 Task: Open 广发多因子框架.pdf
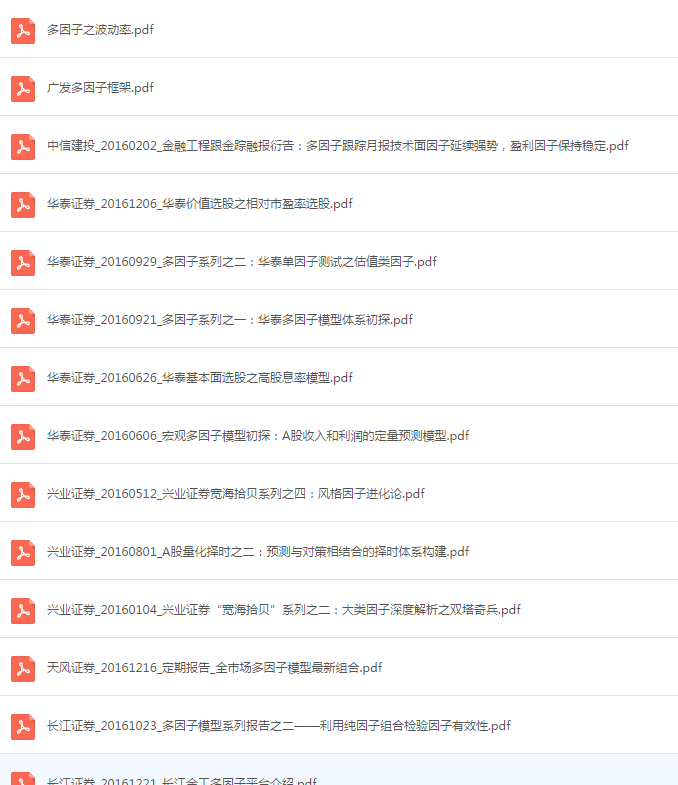(x=100, y=88)
